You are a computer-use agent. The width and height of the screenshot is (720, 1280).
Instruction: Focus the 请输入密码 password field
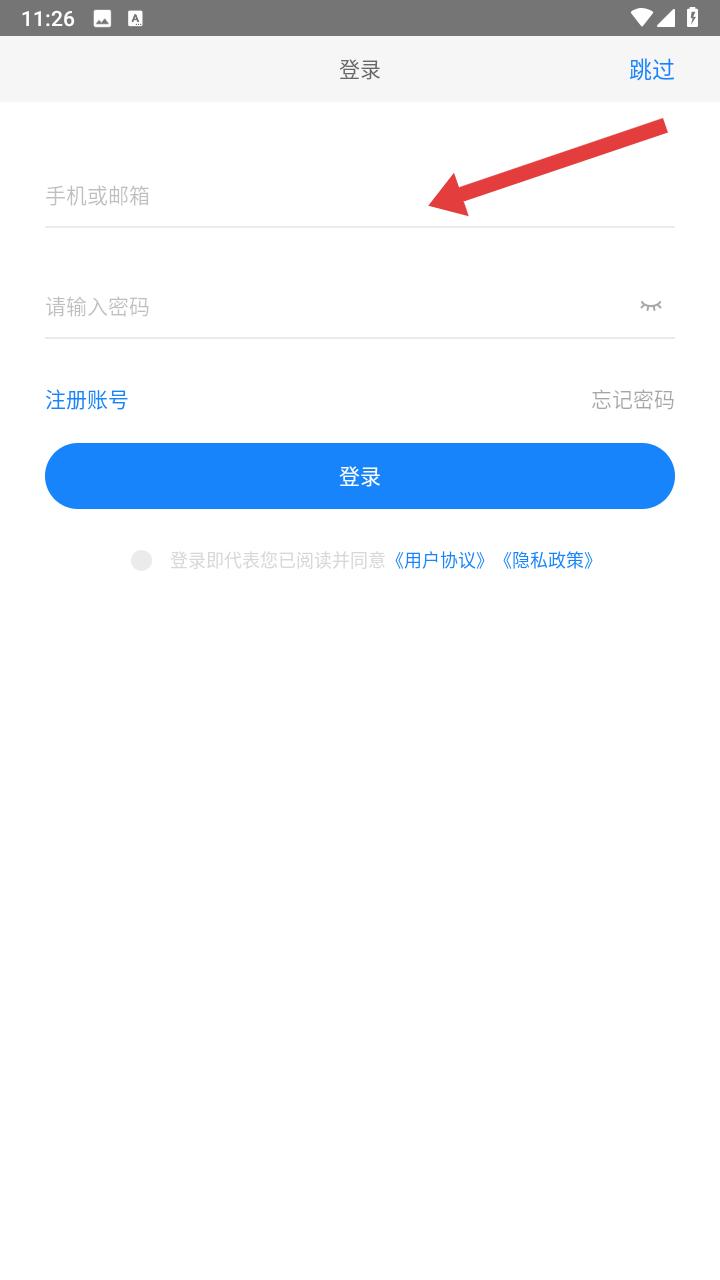[338, 306]
